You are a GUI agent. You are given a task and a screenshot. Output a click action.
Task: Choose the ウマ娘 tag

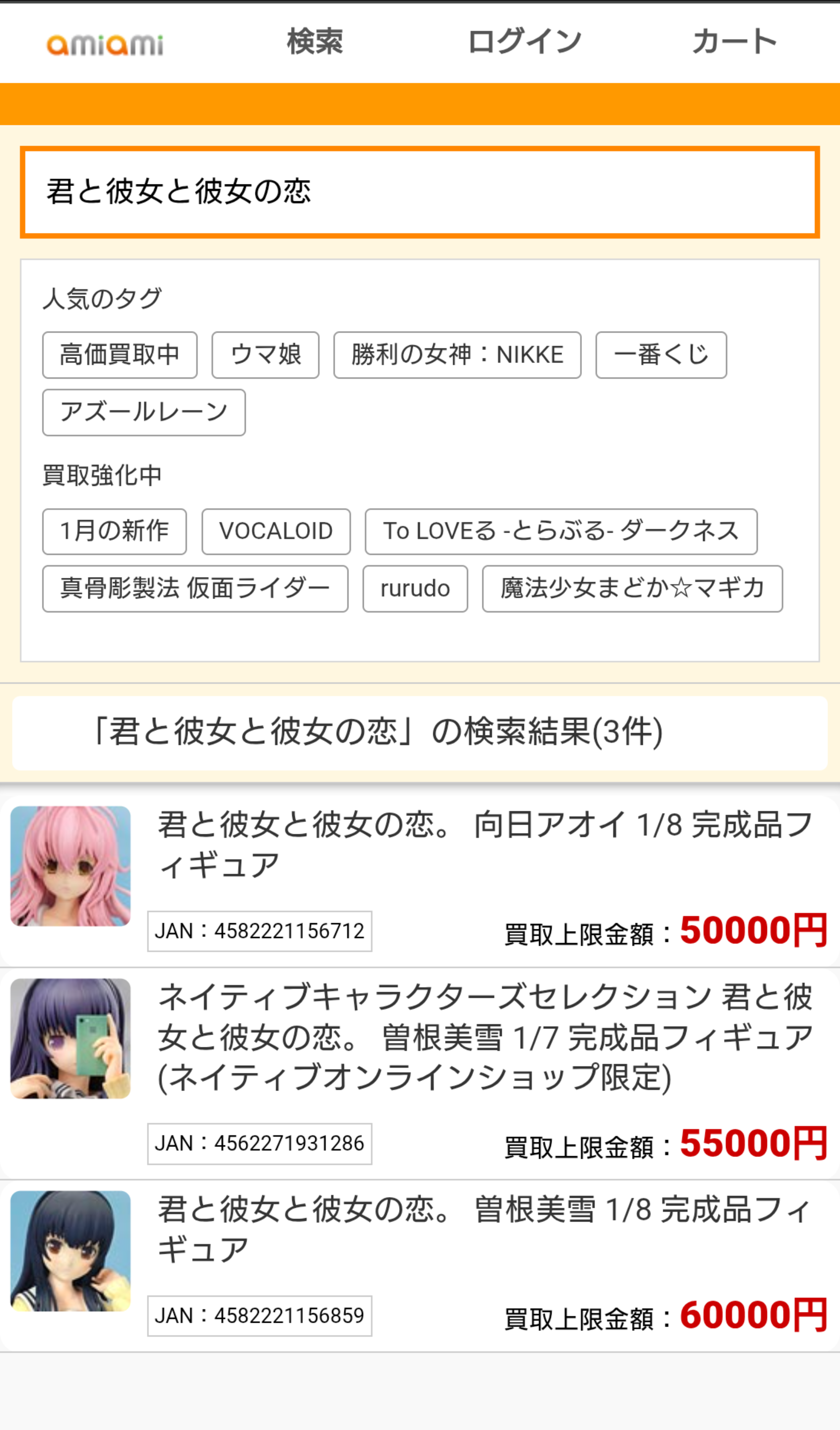point(265,355)
